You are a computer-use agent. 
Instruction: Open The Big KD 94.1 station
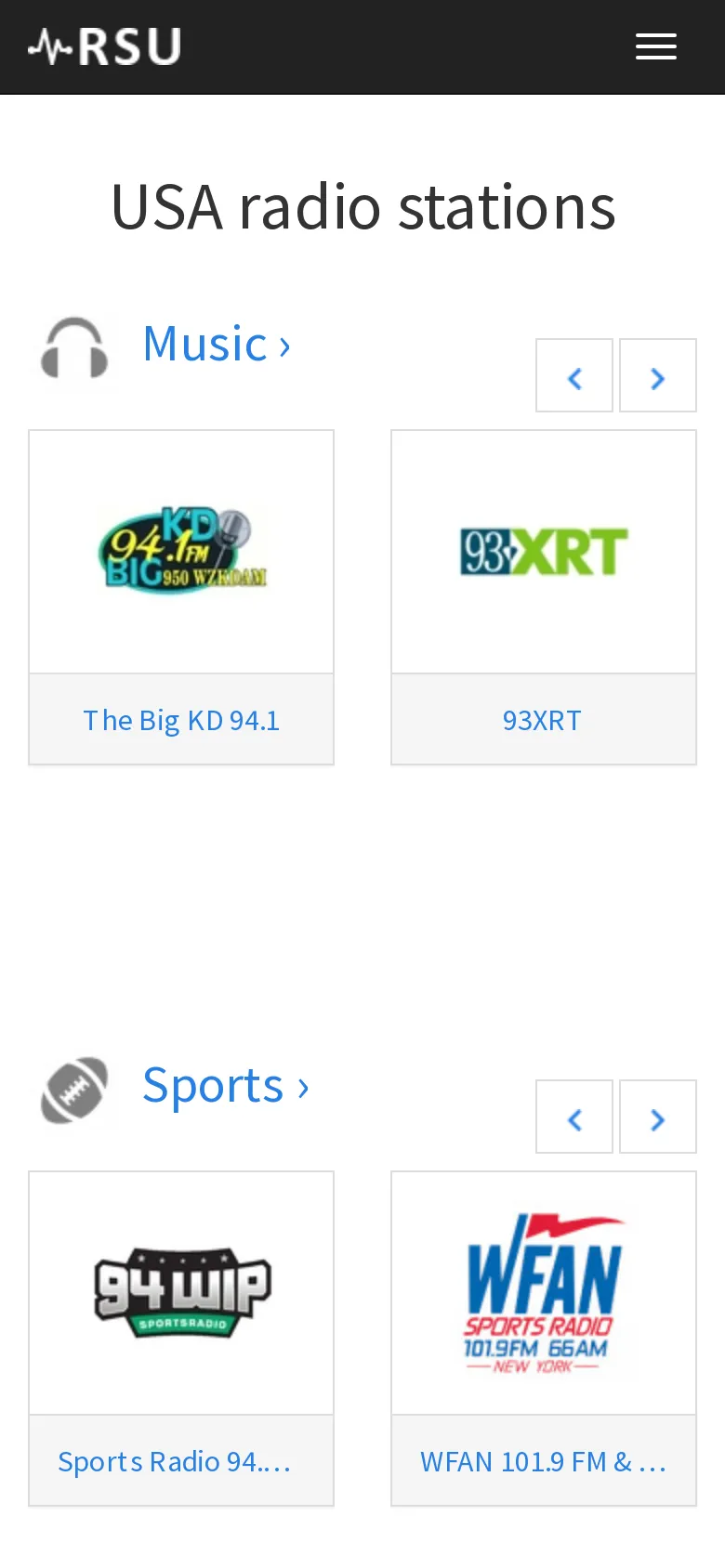pos(181,597)
